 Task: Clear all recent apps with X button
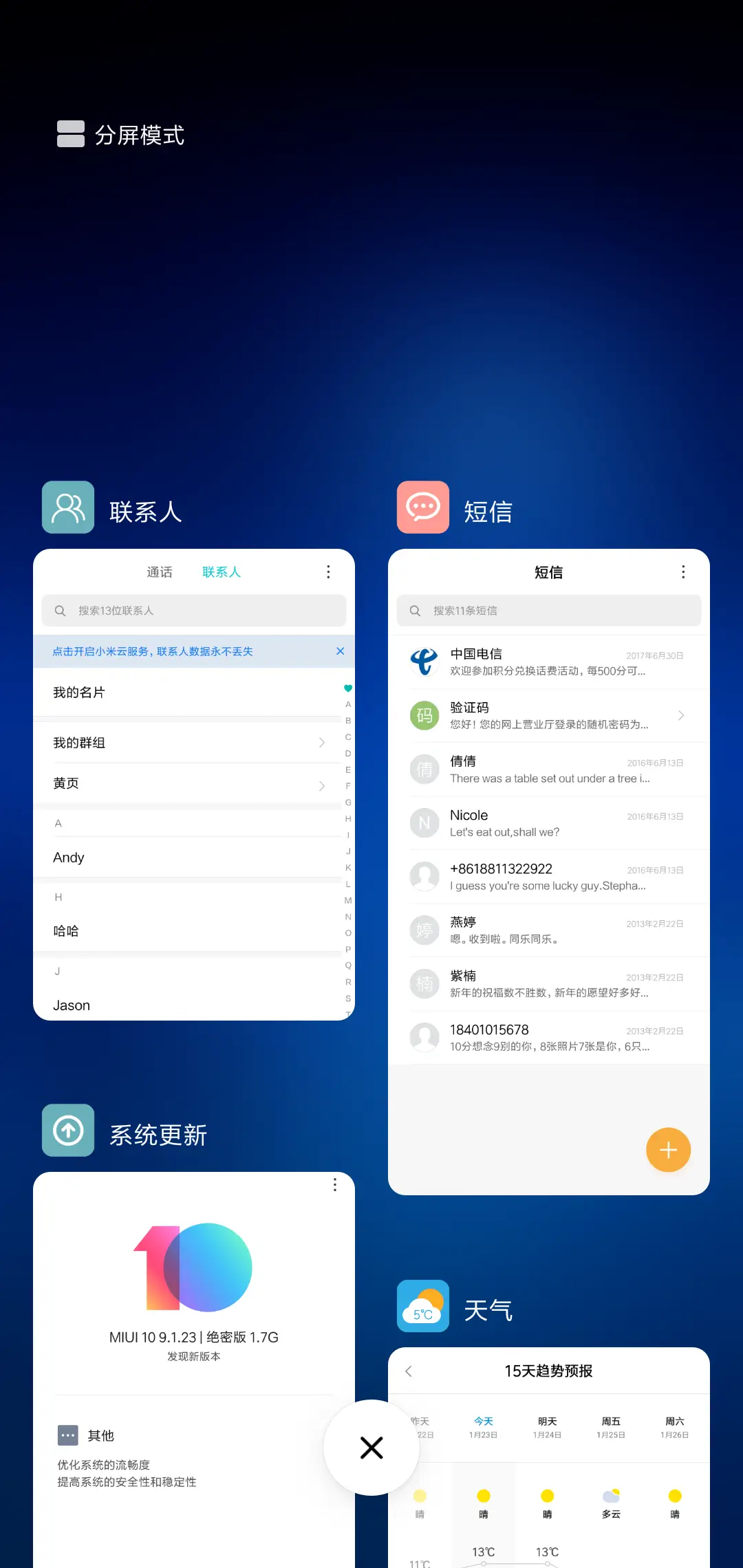tap(371, 1448)
